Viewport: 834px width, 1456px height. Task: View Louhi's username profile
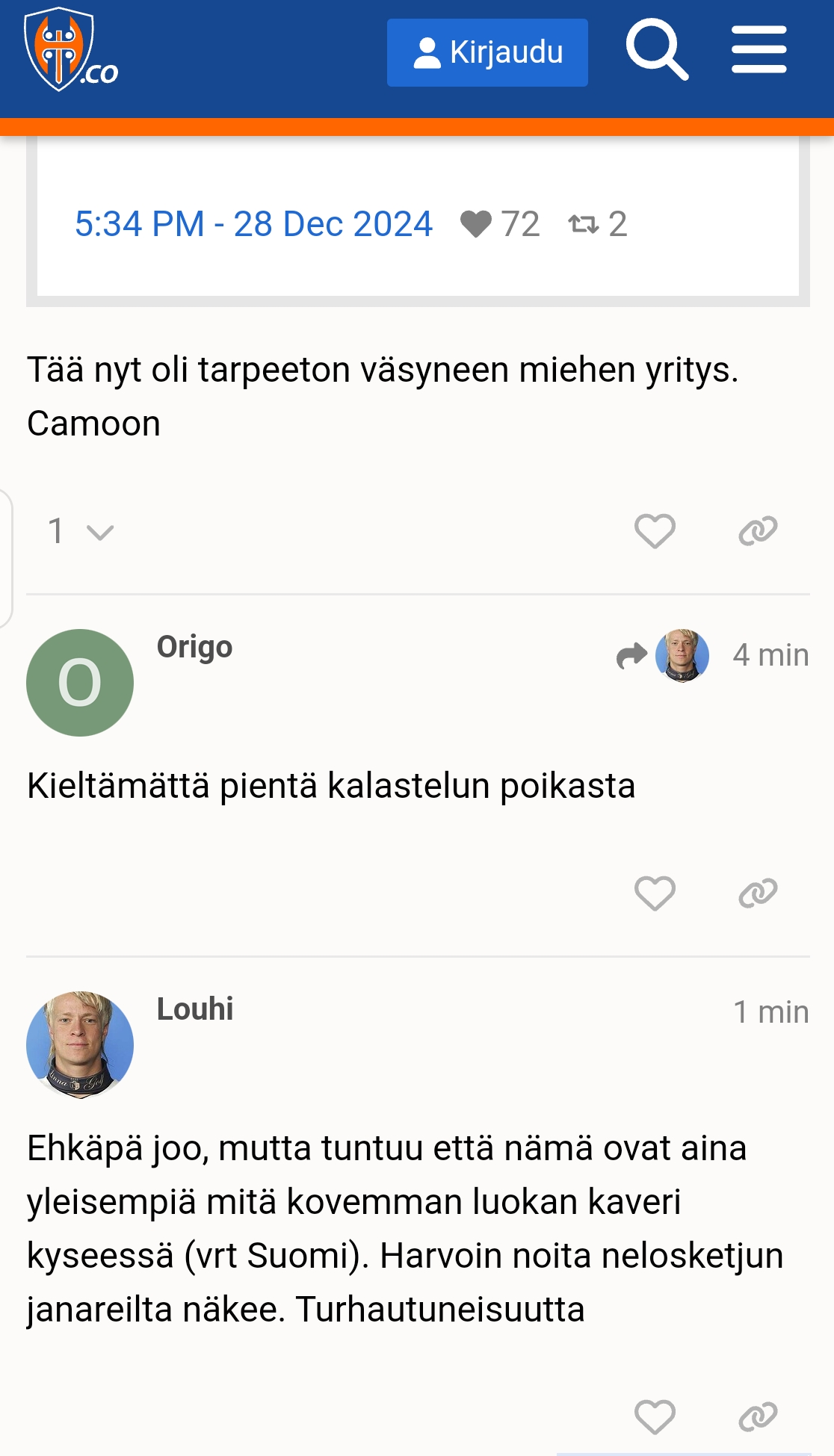point(195,1009)
